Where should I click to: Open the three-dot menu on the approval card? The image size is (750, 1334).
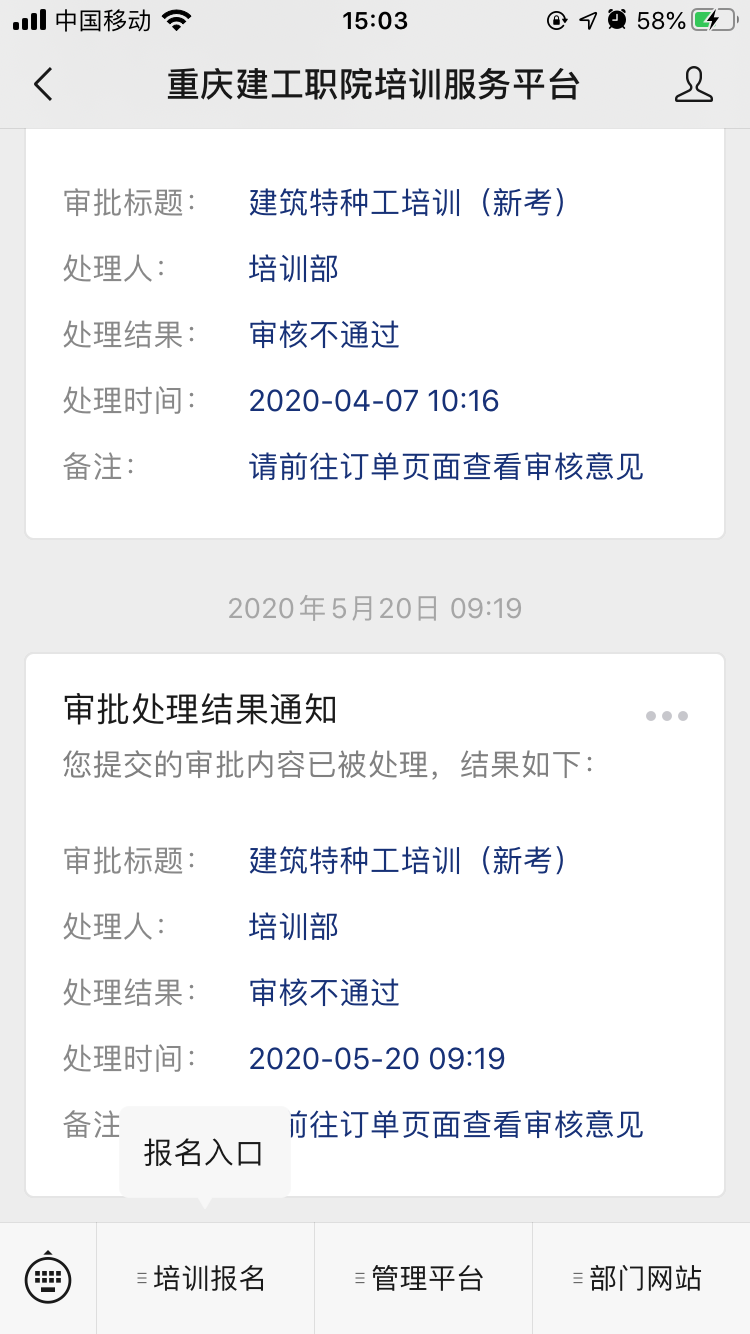(667, 716)
